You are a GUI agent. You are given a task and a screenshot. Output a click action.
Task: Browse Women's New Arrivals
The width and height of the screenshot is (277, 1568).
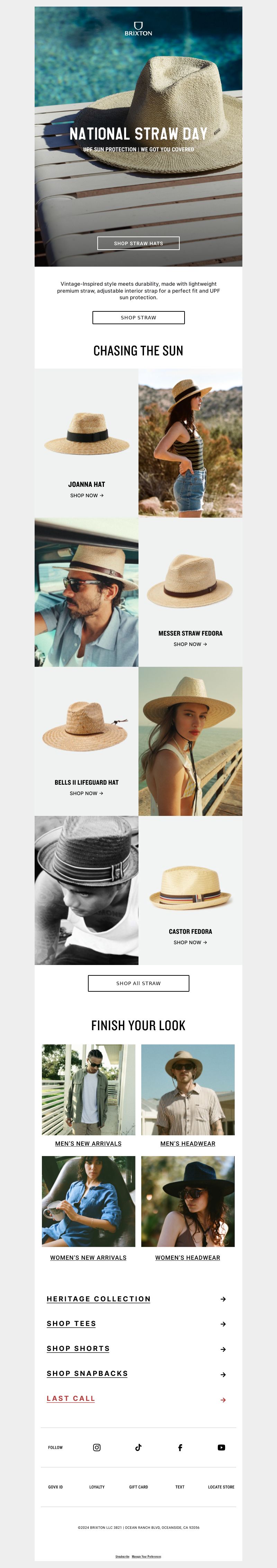point(88,1258)
